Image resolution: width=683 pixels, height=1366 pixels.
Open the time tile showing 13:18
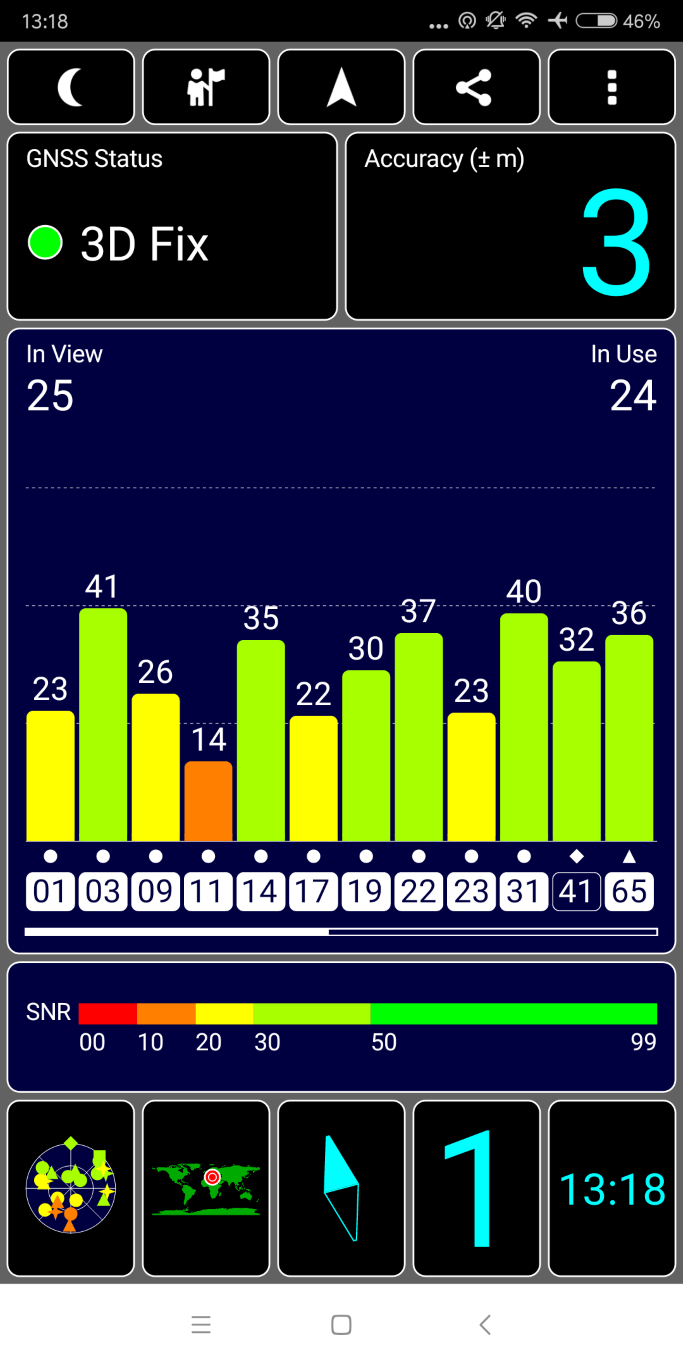pyautogui.click(x=612, y=1188)
